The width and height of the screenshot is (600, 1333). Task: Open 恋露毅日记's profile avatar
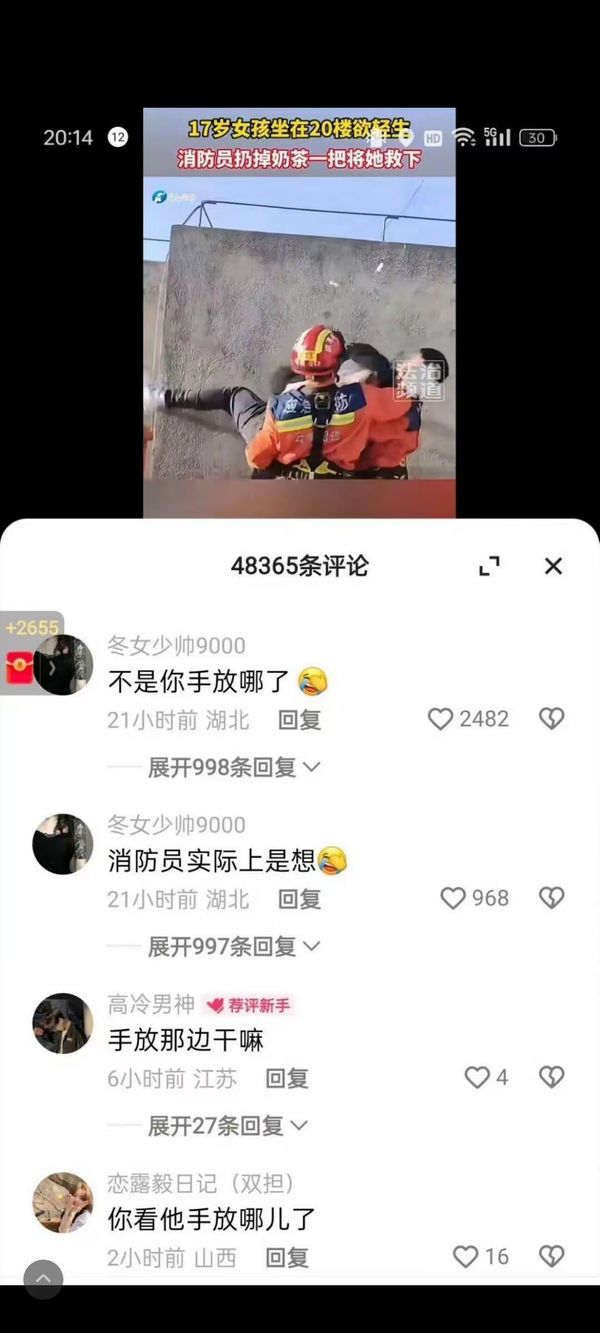63,1202
